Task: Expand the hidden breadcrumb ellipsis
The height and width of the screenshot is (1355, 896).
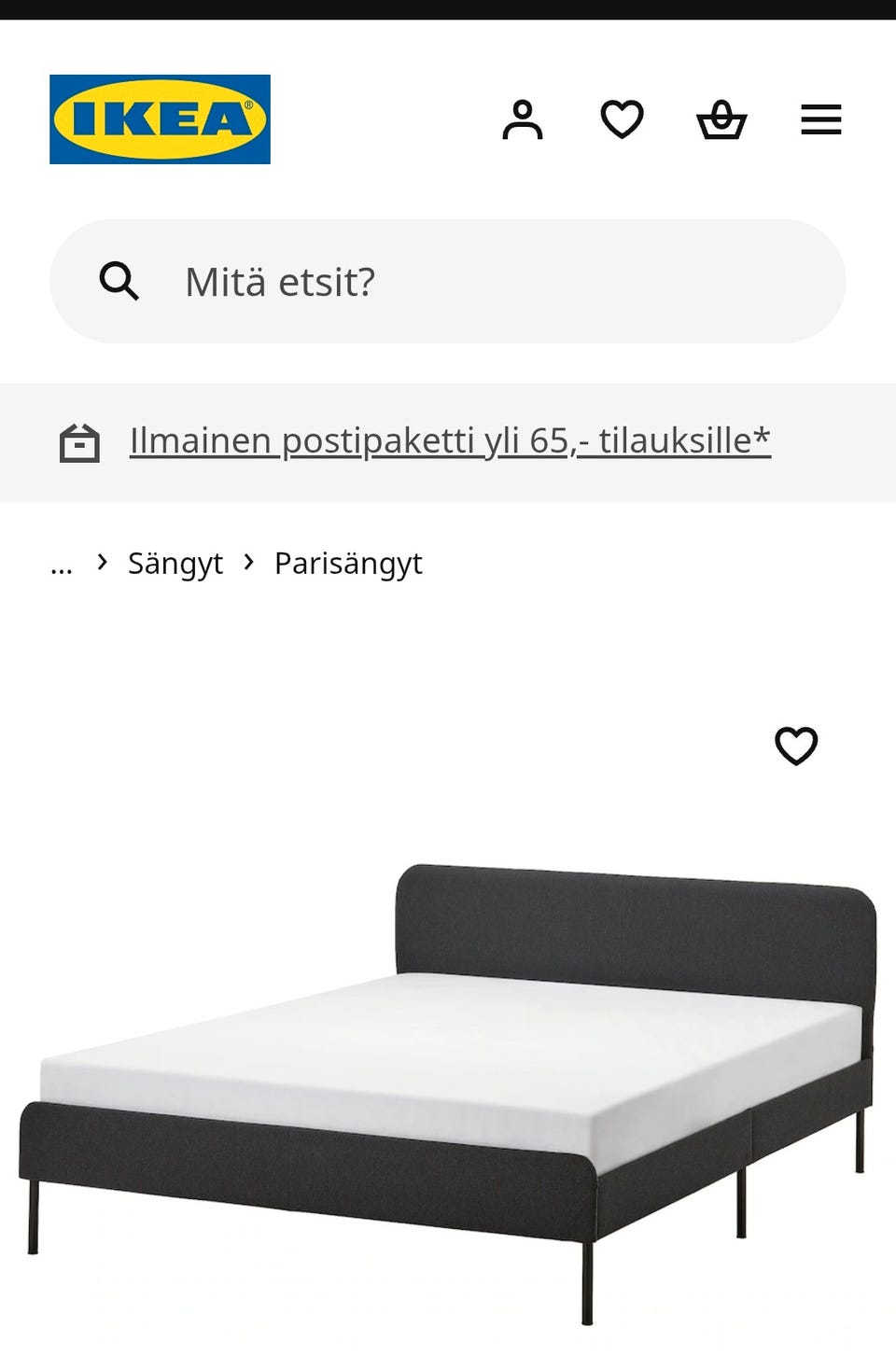Action: [61, 563]
